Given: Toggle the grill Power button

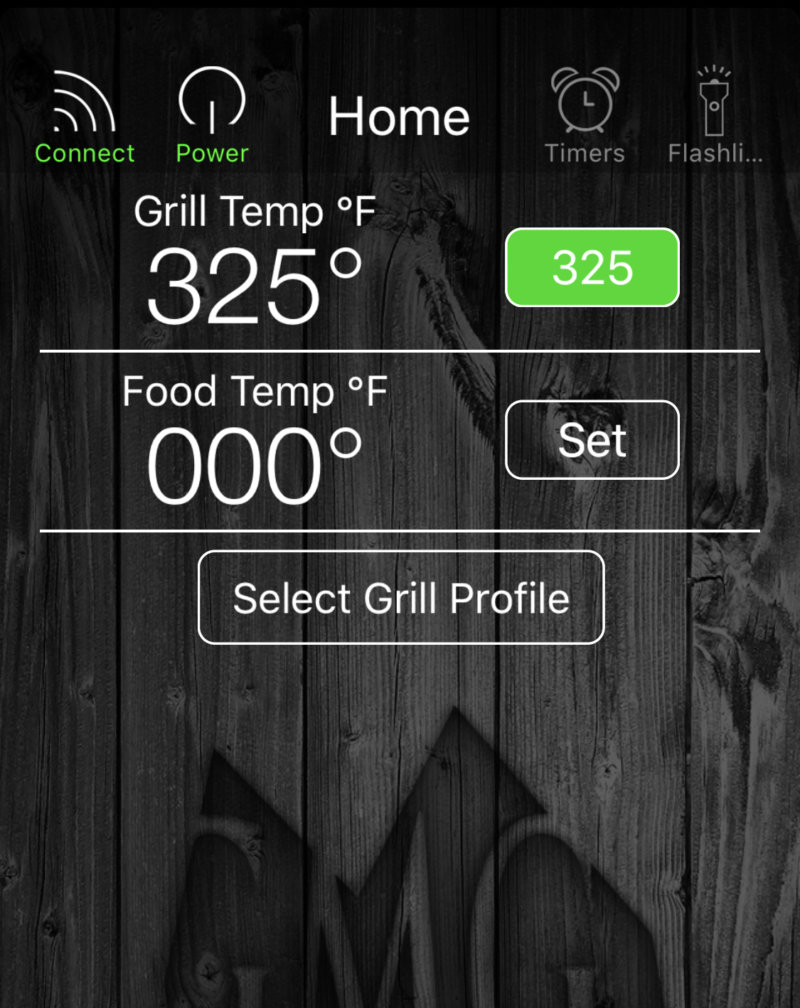Looking at the screenshot, I should (x=212, y=118).
